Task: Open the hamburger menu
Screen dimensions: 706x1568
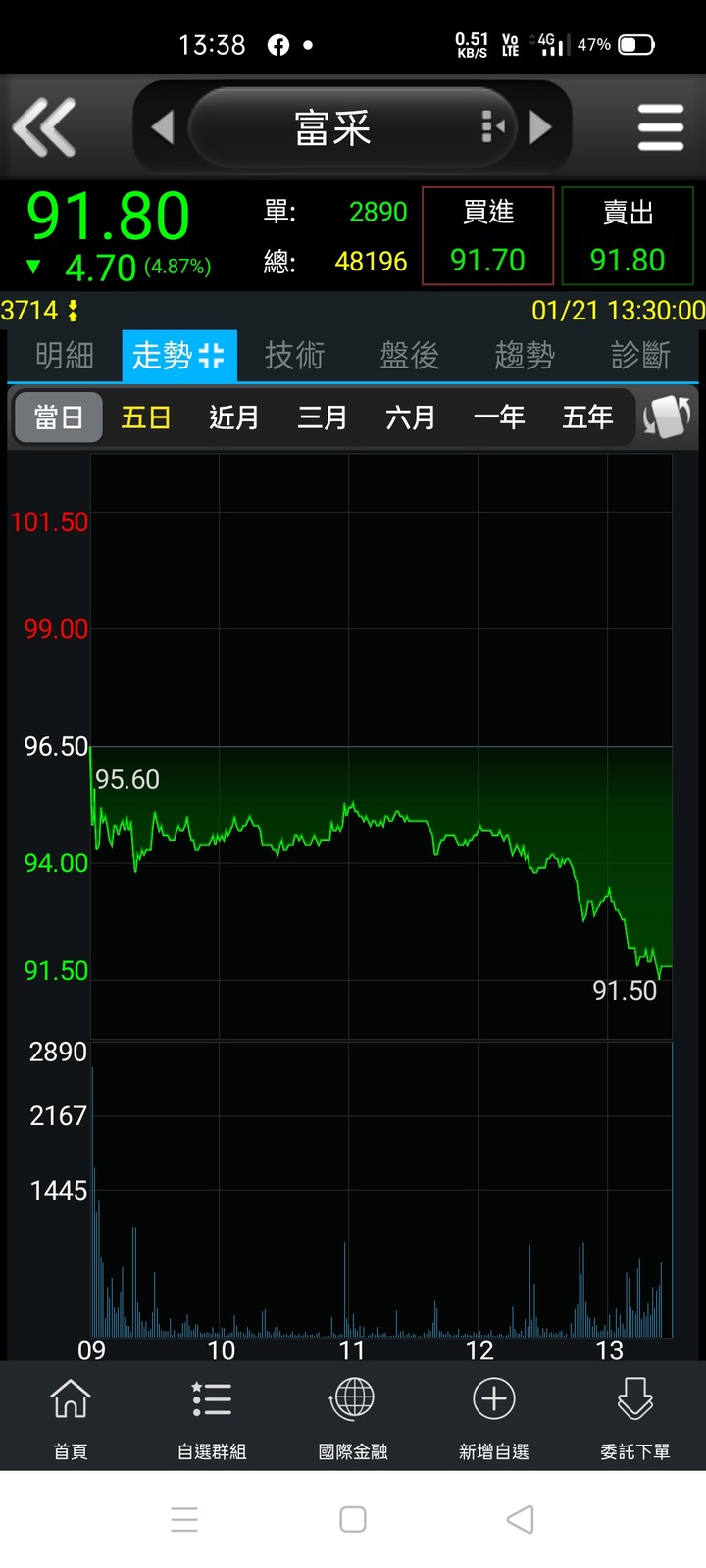Action: (660, 127)
